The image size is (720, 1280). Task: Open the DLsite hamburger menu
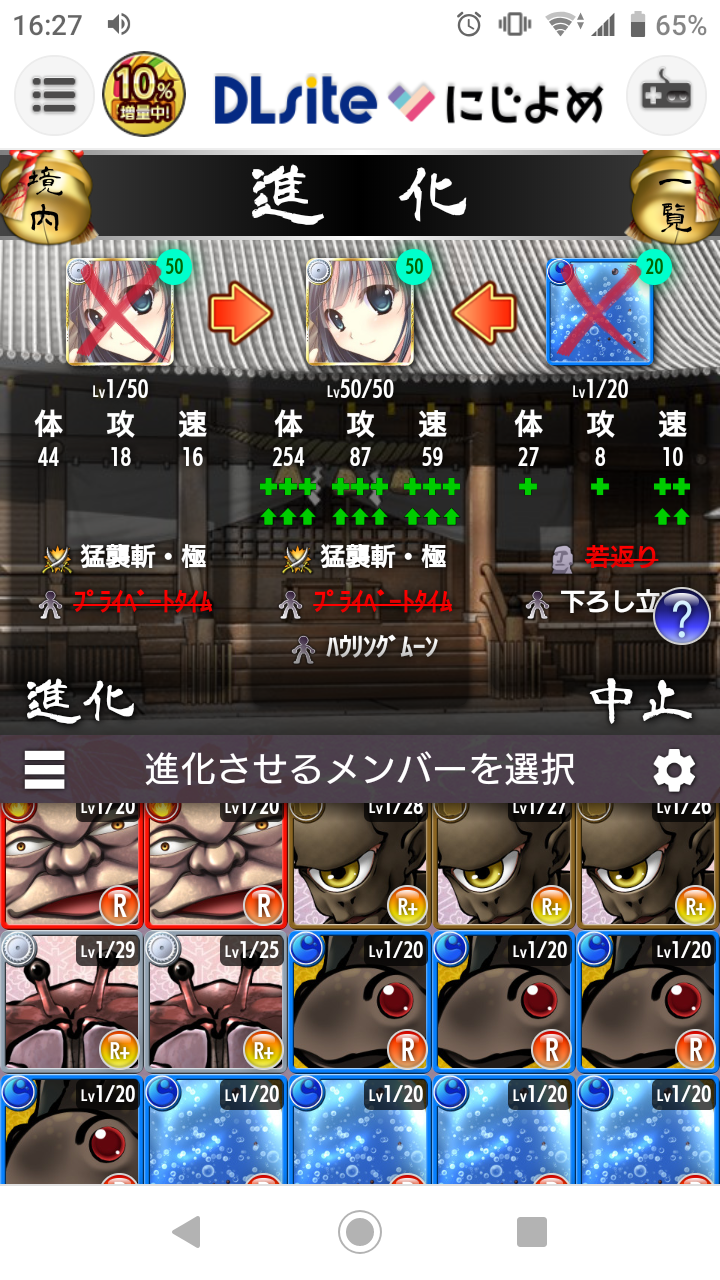pos(54,96)
